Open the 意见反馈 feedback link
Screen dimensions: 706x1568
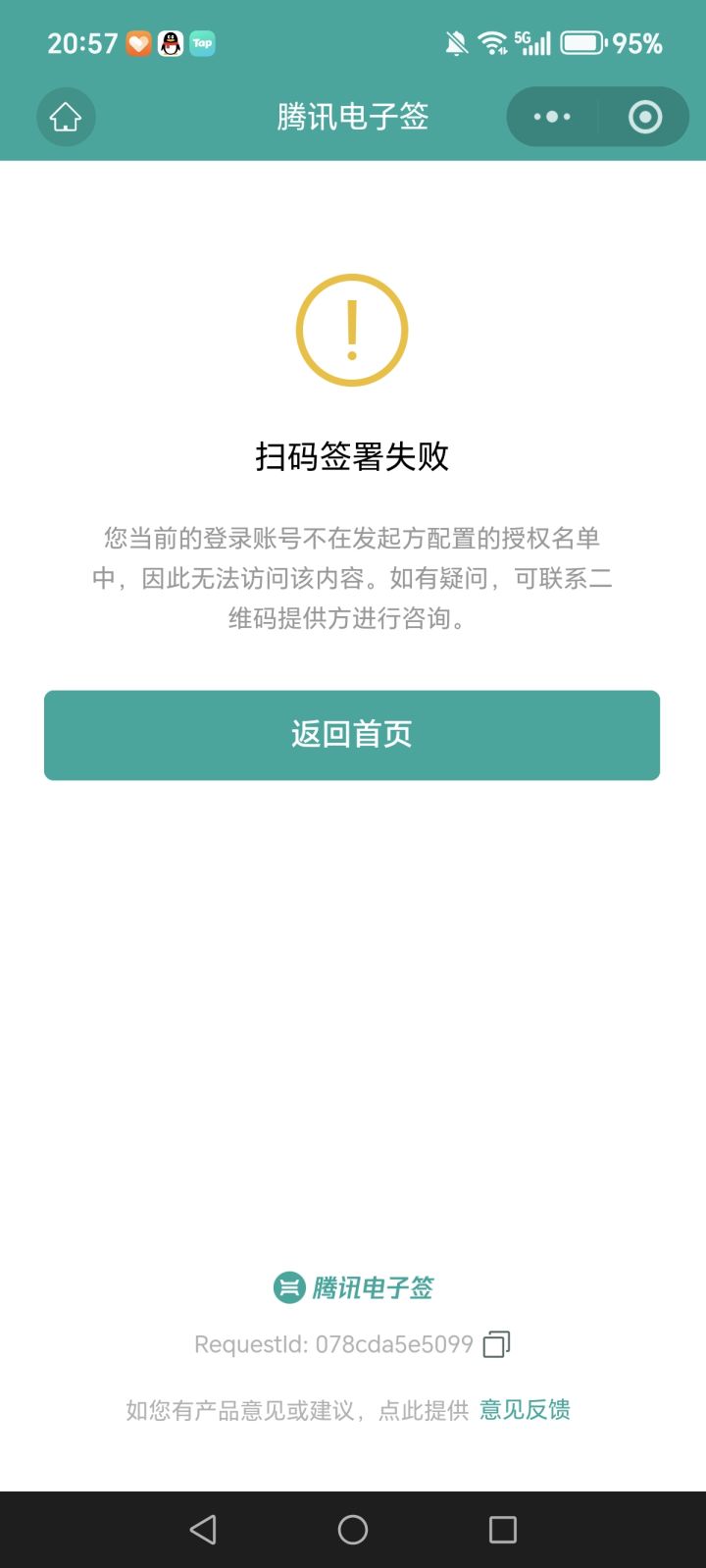tap(524, 1409)
